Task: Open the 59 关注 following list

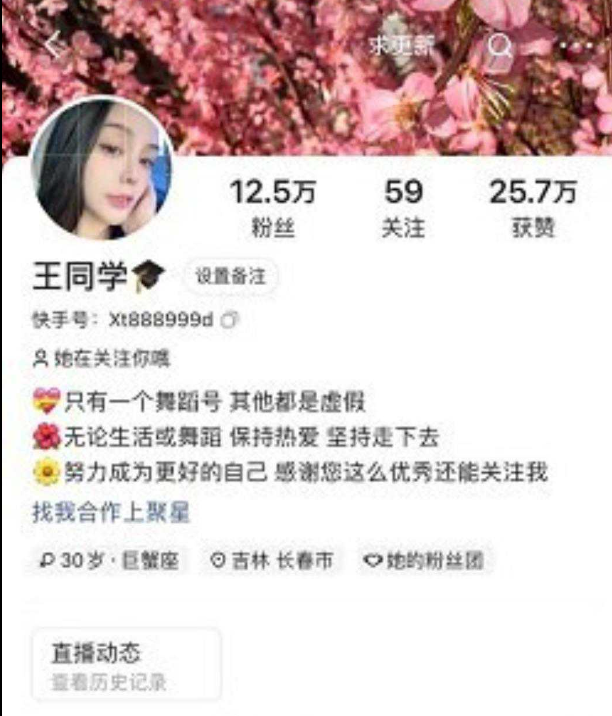Action: [x=403, y=208]
